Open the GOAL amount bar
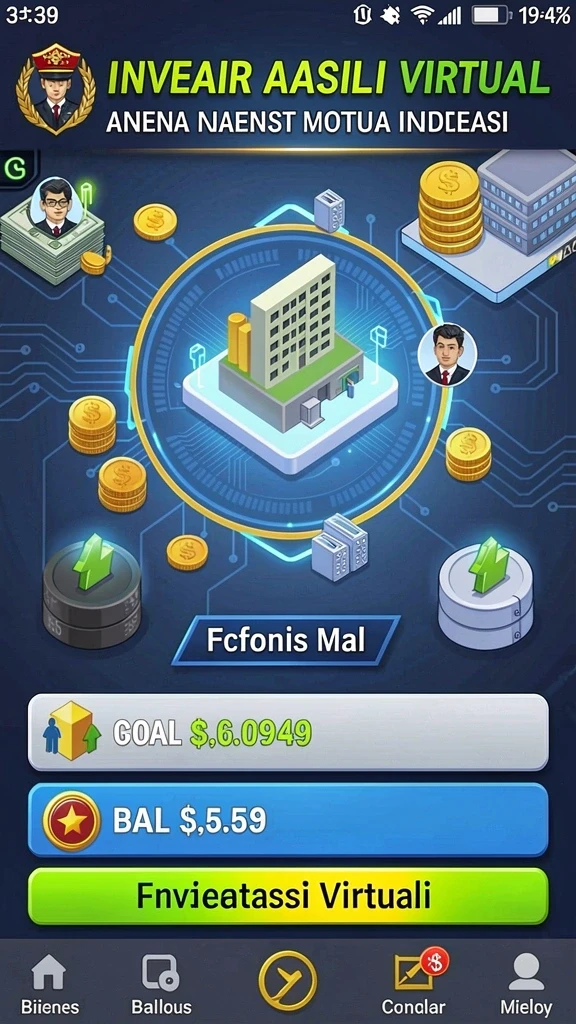This screenshot has width=576, height=1024. pos(288,733)
